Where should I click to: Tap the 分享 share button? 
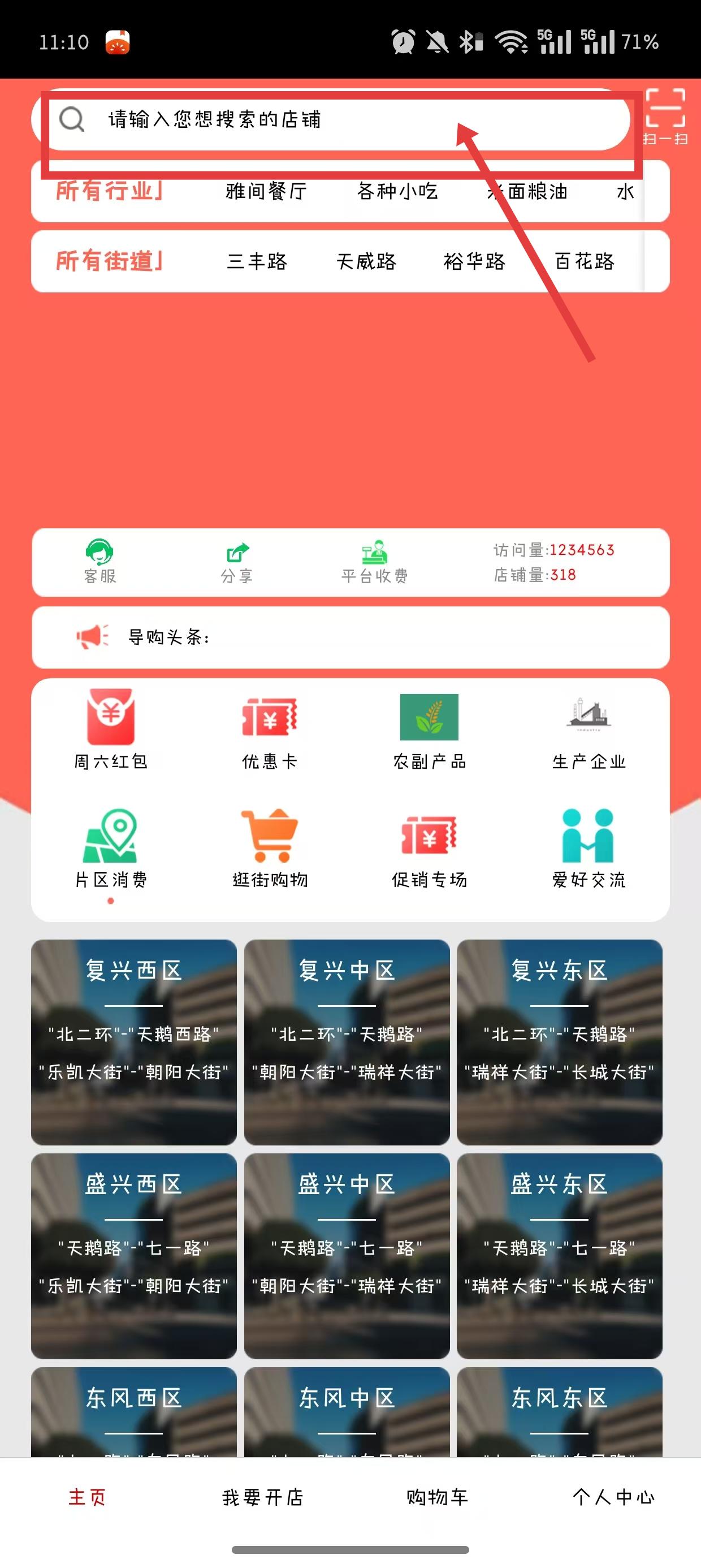click(x=237, y=562)
